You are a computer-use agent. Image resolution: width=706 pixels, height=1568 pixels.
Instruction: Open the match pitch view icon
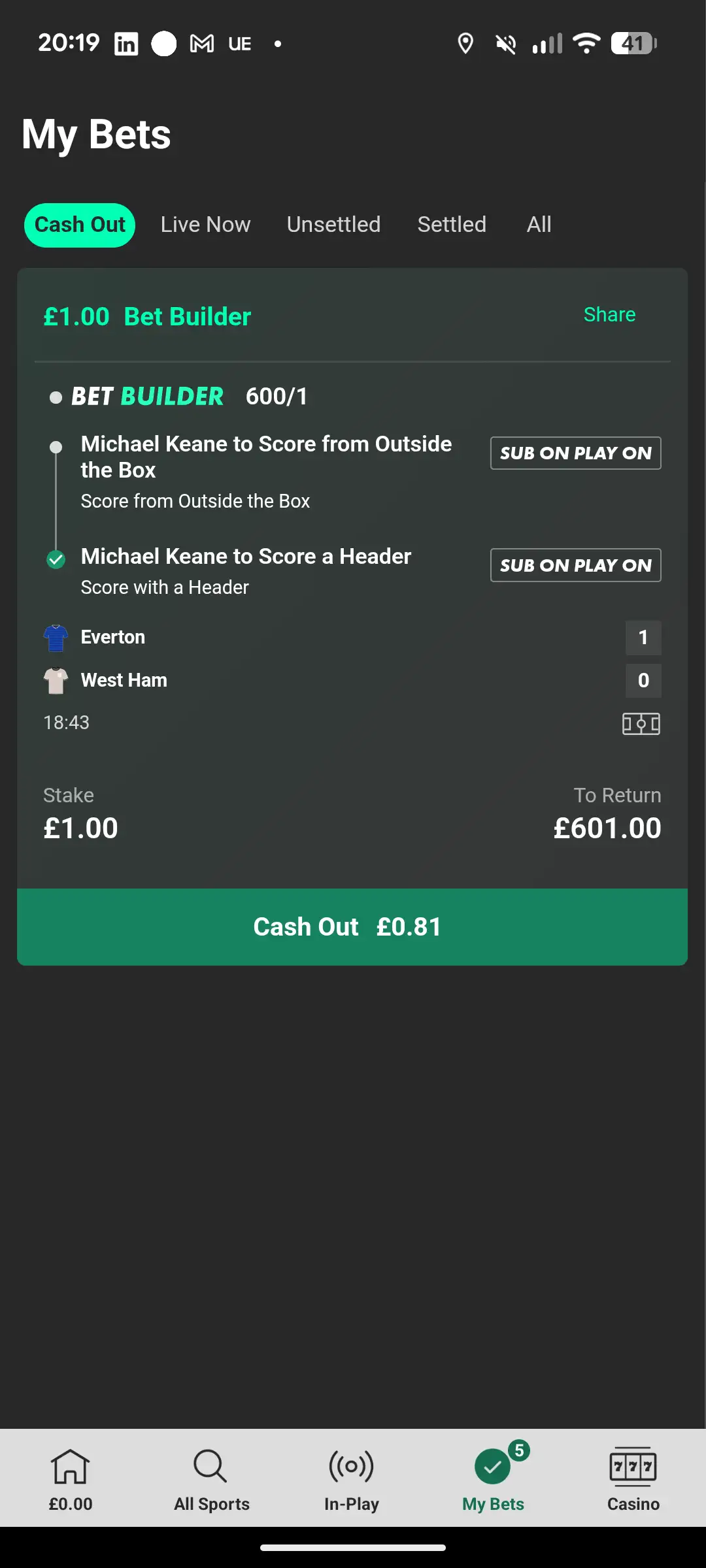coord(641,724)
